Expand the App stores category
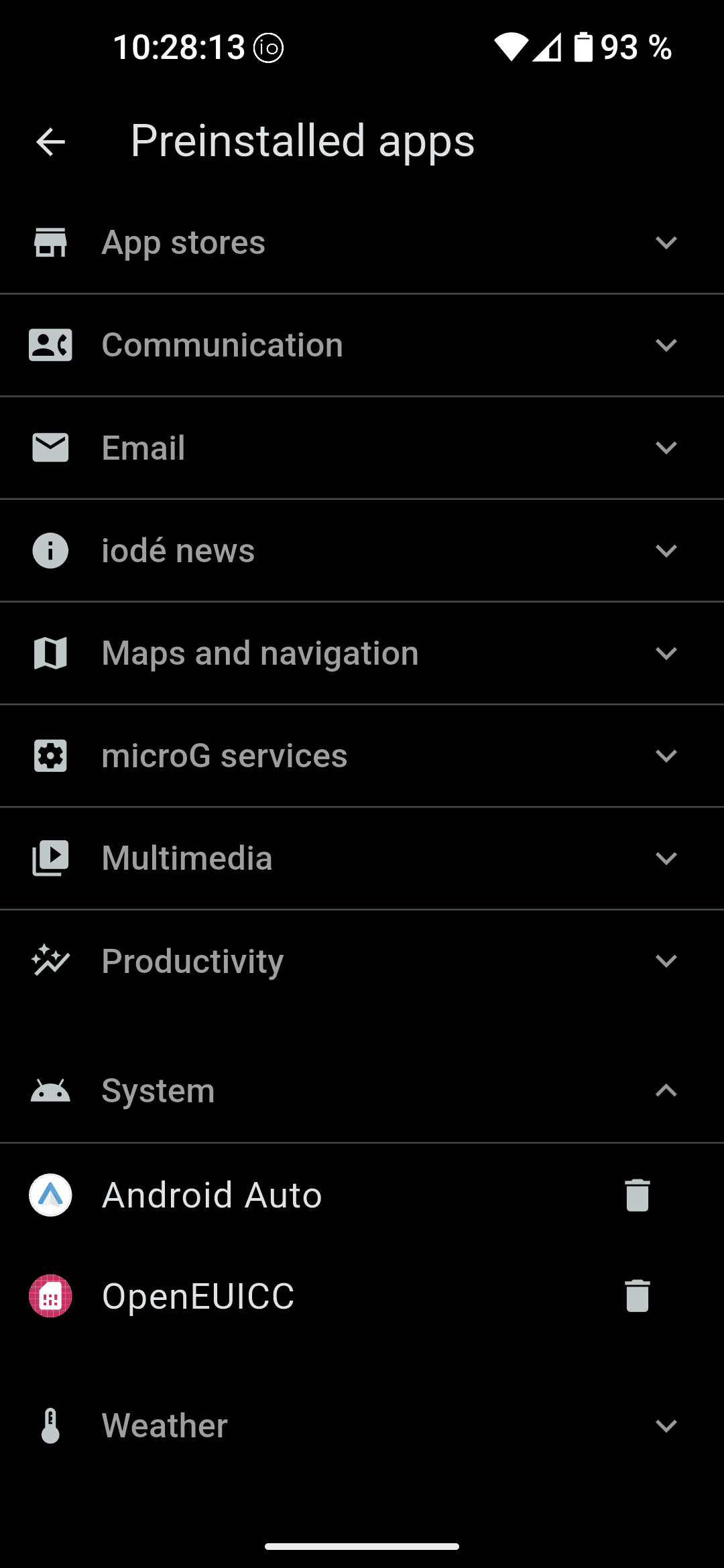The image size is (724, 1568). pos(666,243)
